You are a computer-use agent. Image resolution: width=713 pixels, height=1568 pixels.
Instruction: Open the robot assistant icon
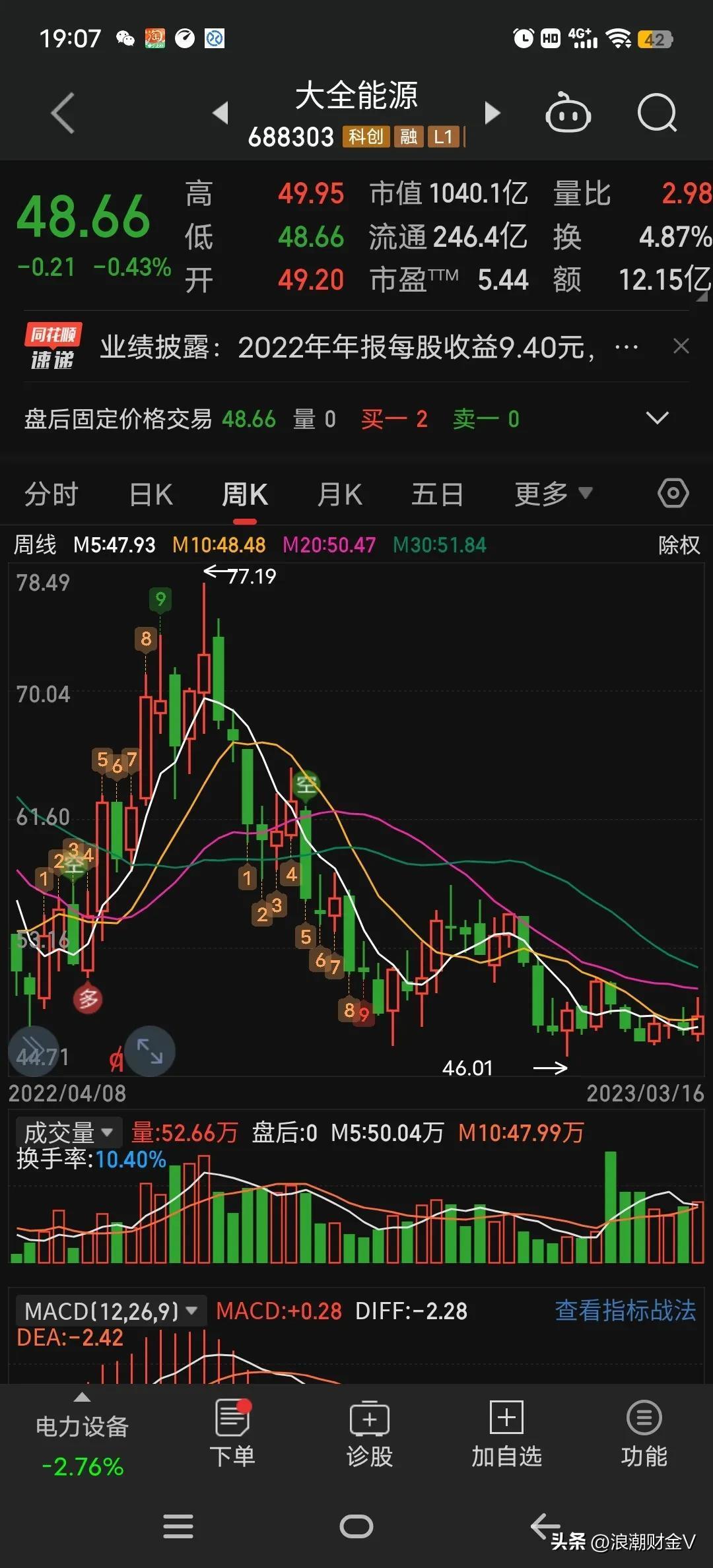(567, 114)
